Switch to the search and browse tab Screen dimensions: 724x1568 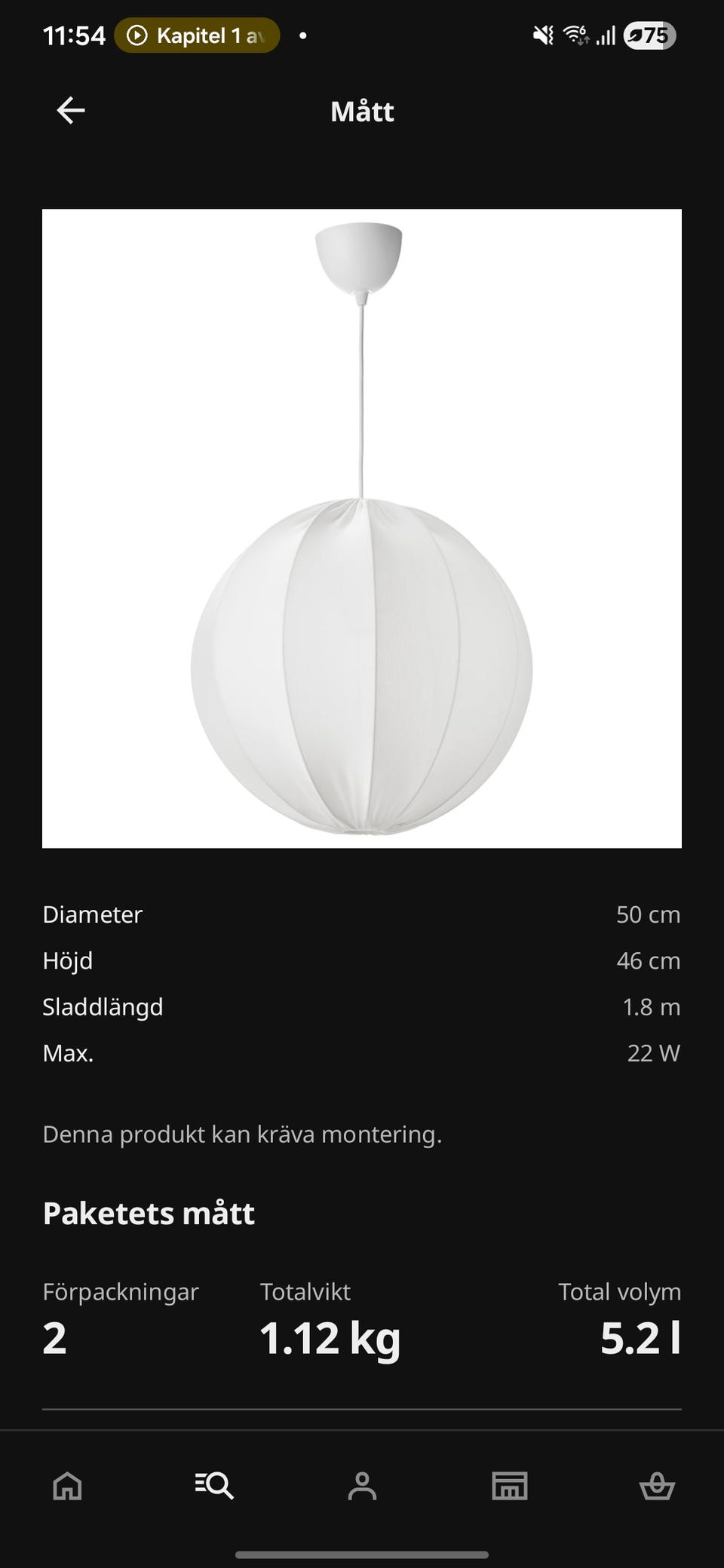[x=214, y=1486]
